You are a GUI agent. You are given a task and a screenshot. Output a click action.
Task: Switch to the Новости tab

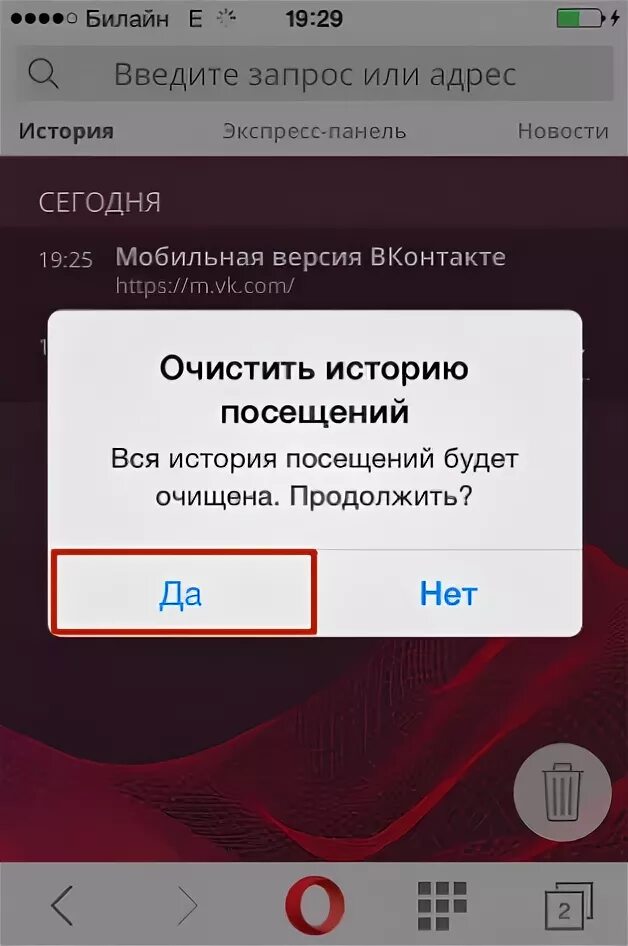point(563,131)
